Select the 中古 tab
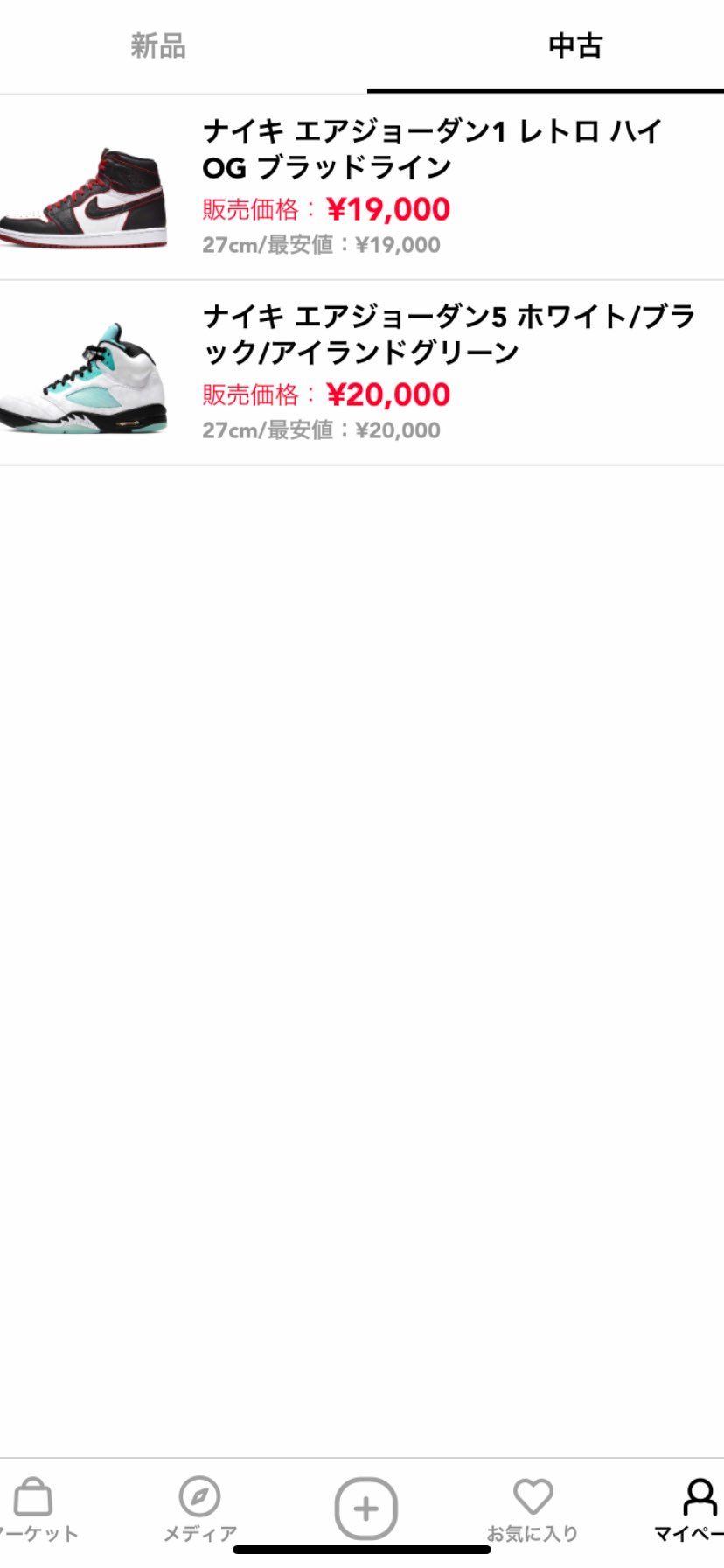 (574, 45)
